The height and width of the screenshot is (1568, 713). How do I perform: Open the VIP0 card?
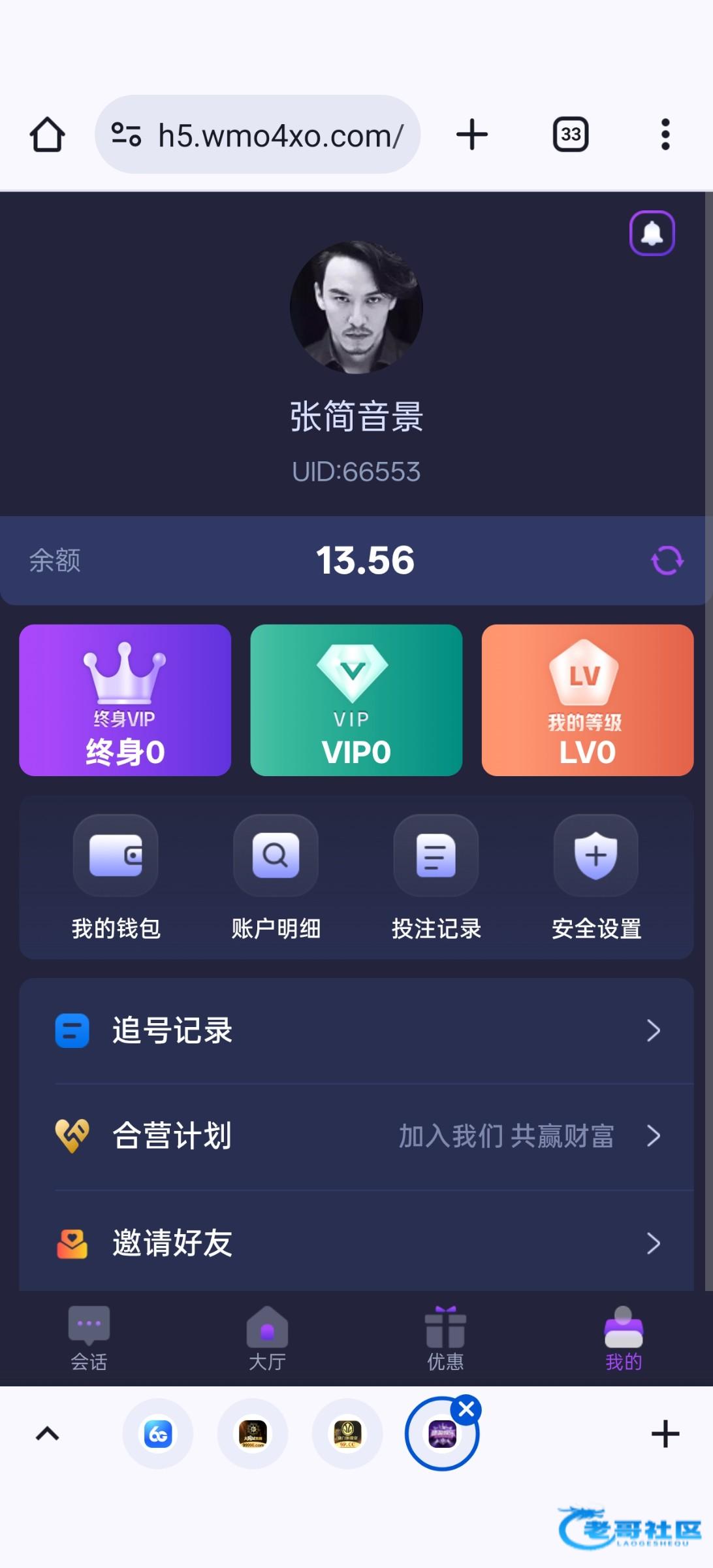click(x=356, y=700)
